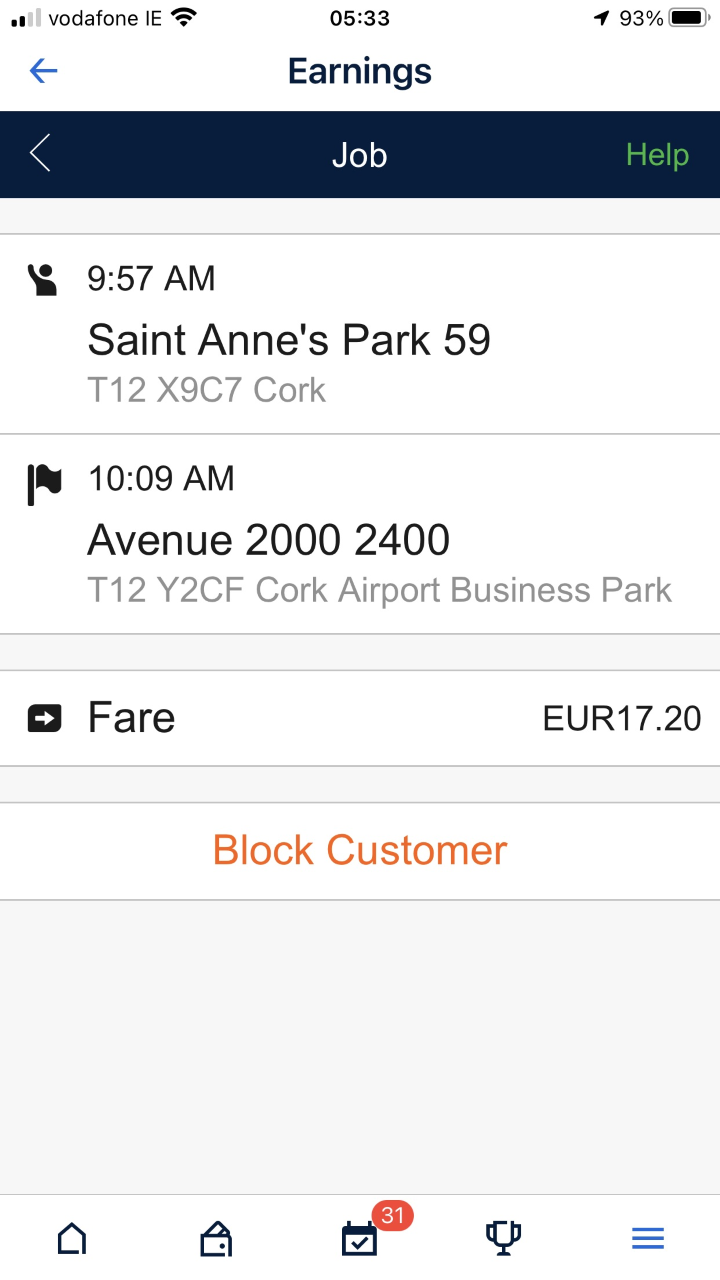Return from Job details via white chevron
This screenshot has height=1280, width=720.
click(x=40, y=154)
